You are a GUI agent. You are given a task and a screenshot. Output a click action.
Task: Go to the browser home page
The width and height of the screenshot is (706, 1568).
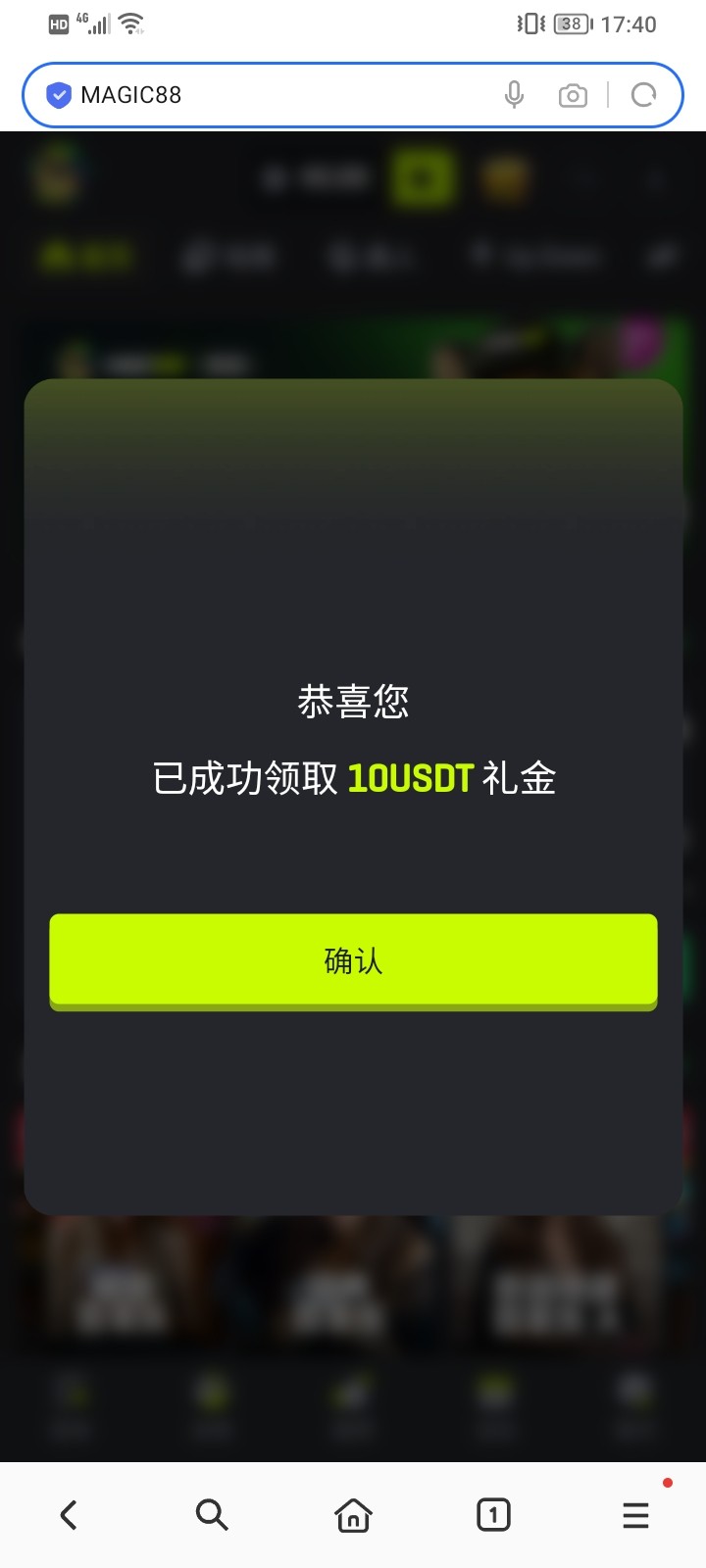353,1514
